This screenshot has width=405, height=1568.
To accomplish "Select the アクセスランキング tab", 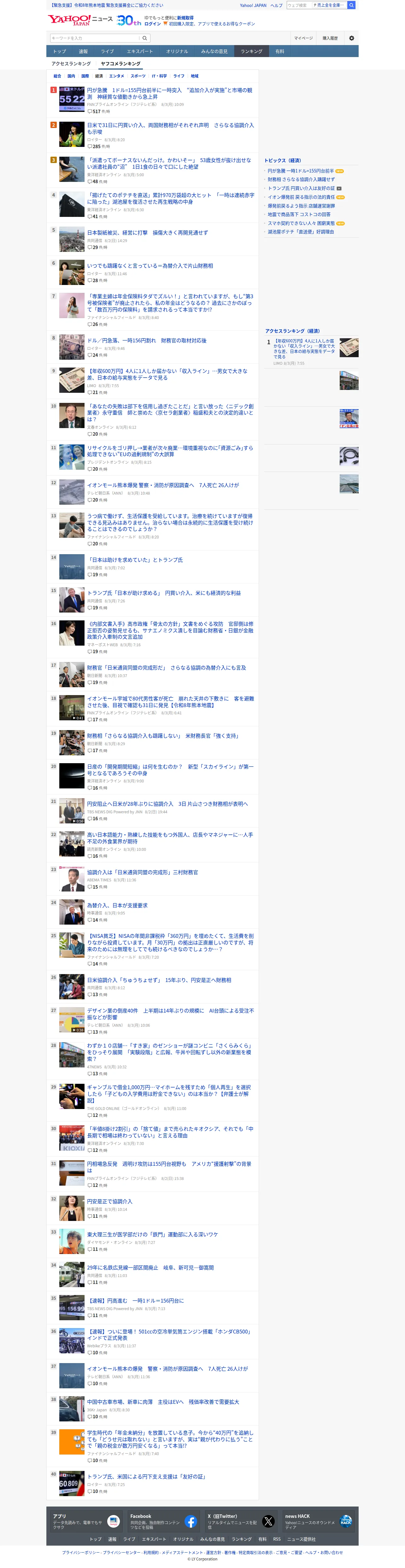I will [x=71, y=63].
